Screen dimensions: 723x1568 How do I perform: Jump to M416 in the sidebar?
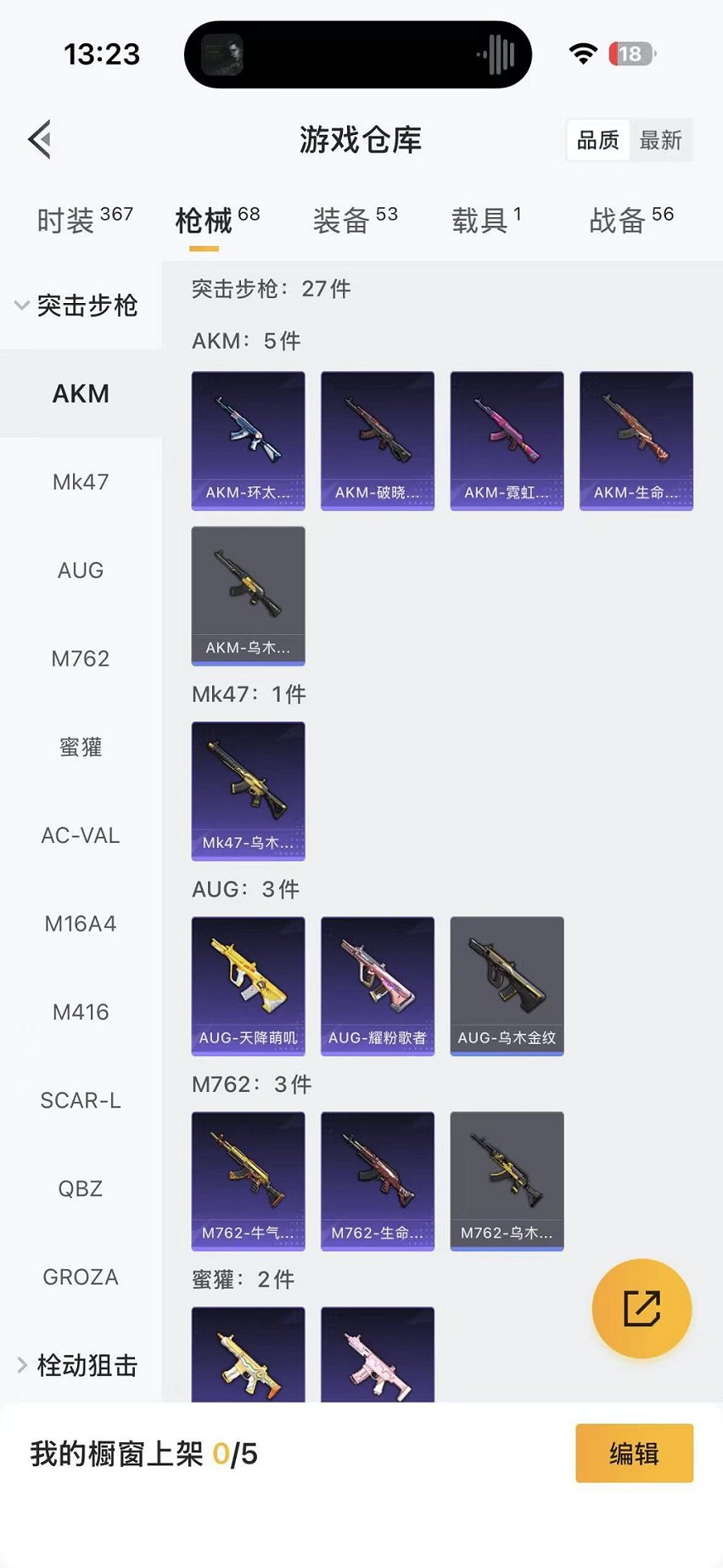point(81,1012)
